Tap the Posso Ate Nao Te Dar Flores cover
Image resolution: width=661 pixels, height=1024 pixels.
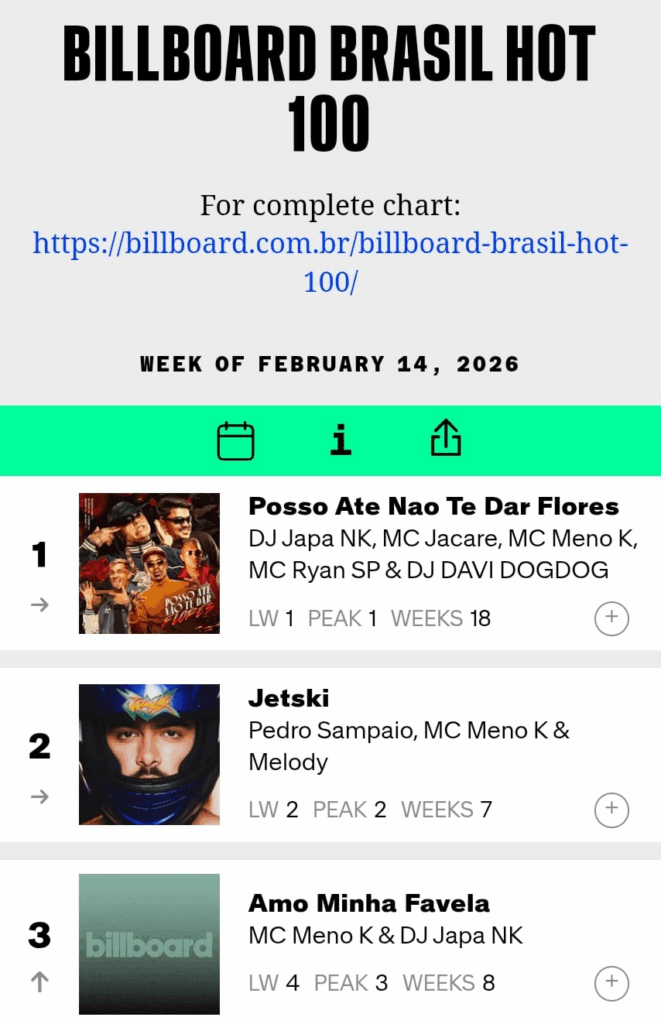[x=149, y=563]
